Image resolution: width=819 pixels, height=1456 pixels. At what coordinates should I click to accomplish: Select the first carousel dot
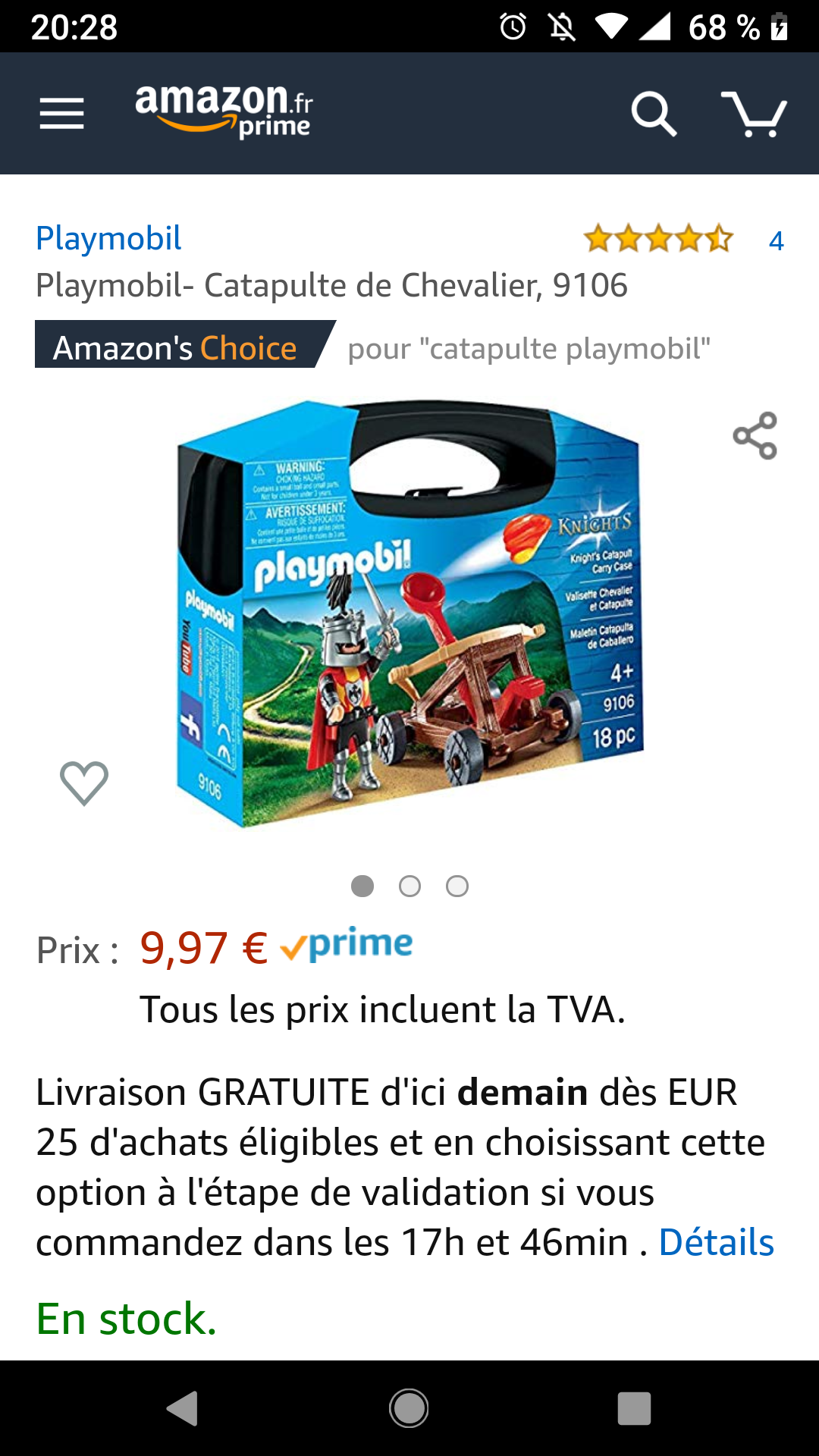coord(362,885)
